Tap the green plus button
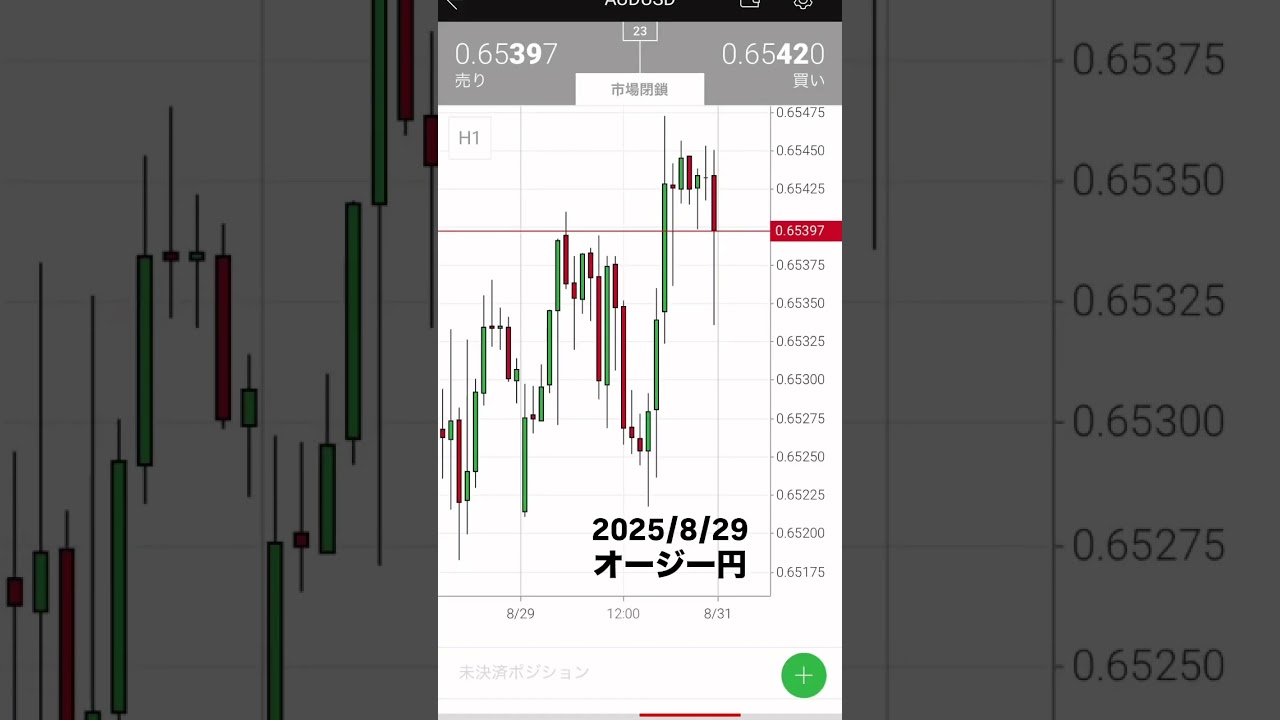Screen dimensions: 1280x720 pos(803,675)
